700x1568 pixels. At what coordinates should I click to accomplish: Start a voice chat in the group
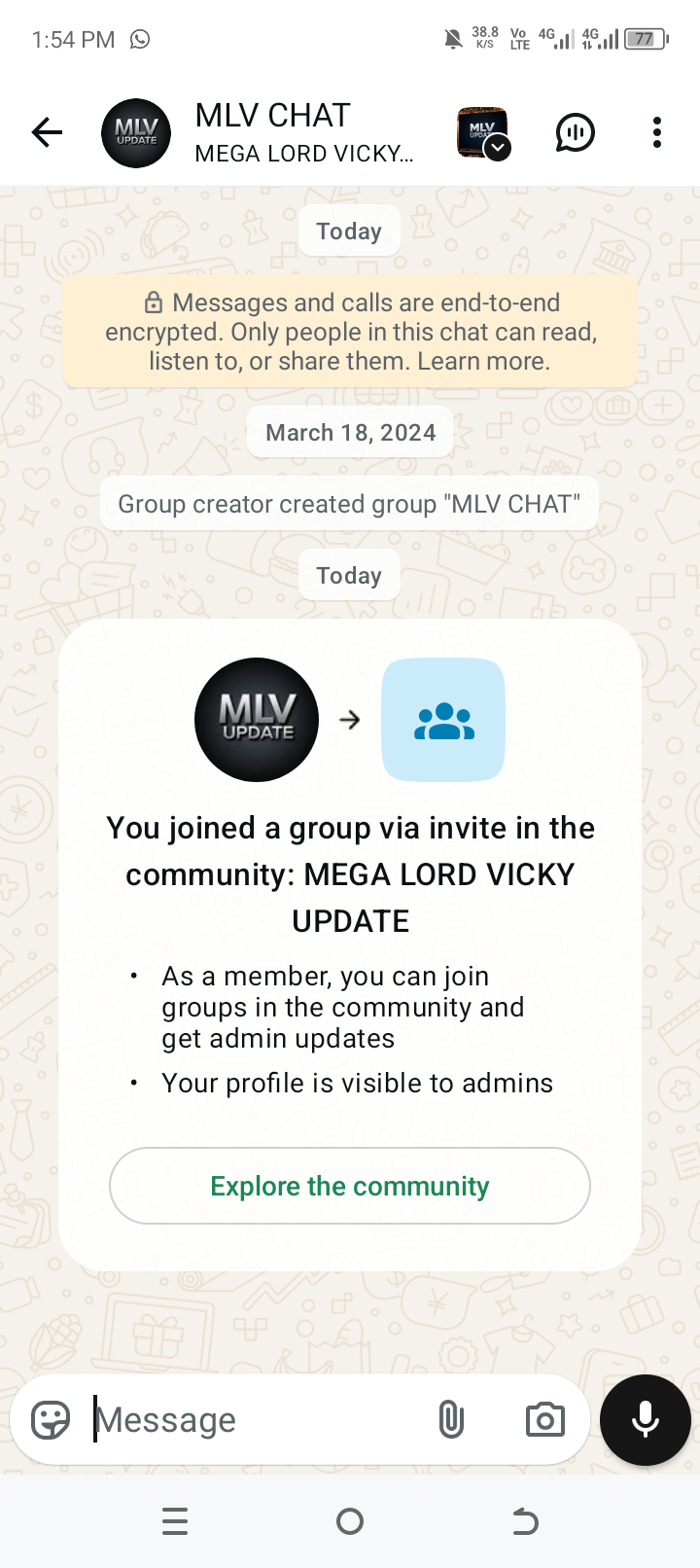click(575, 132)
